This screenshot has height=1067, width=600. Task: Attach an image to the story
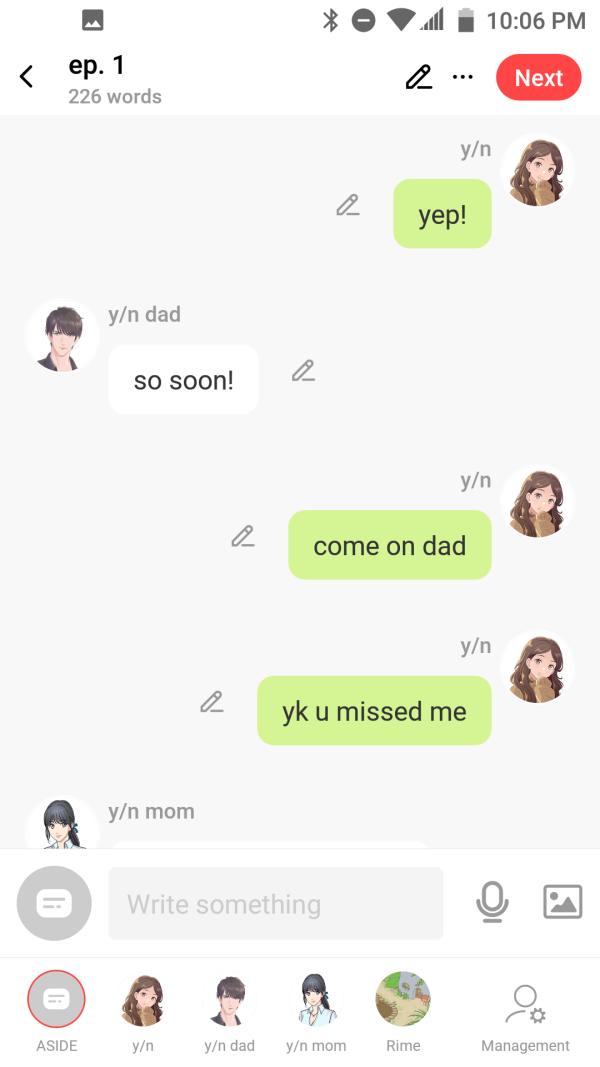pyautogui.click(x=562, y=902)
